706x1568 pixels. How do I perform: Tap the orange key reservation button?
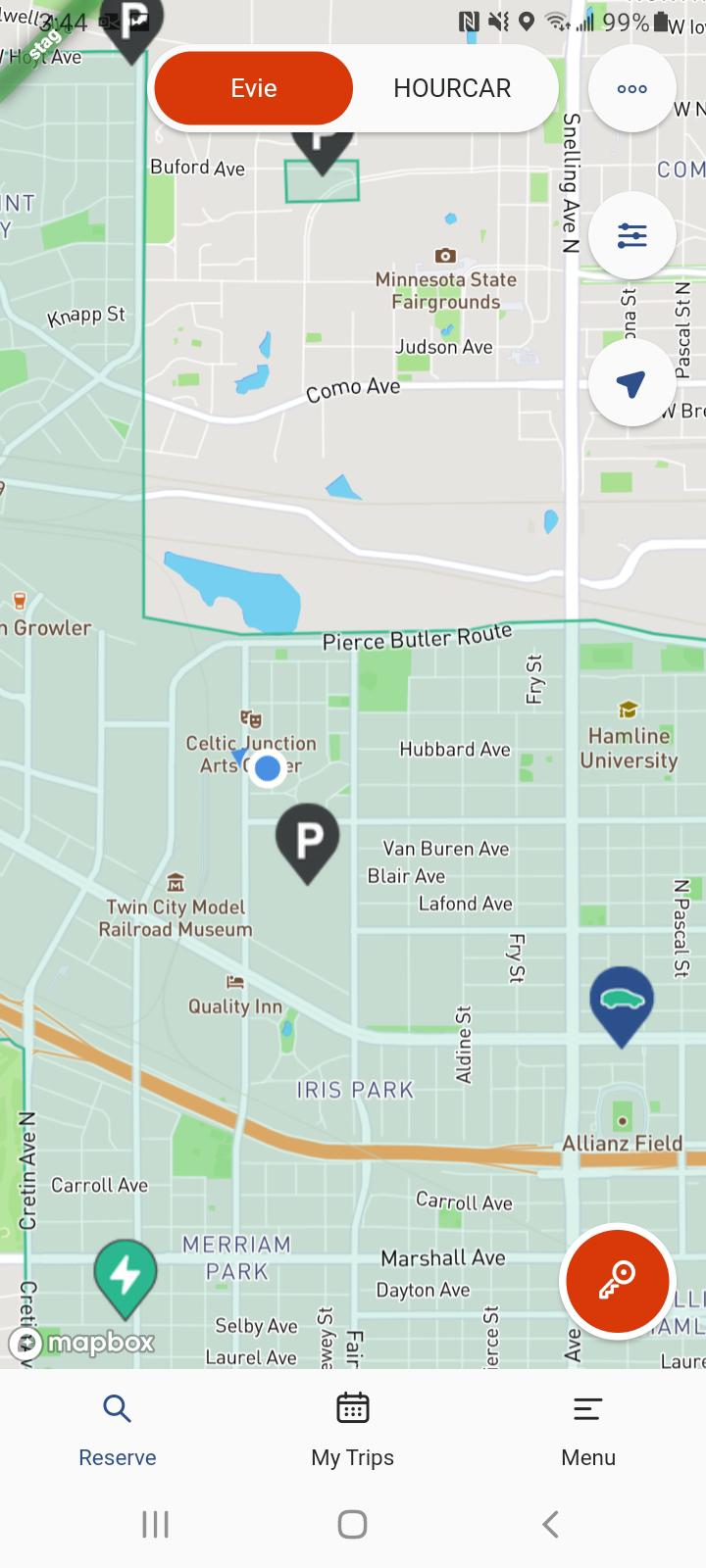[617, 1281]
